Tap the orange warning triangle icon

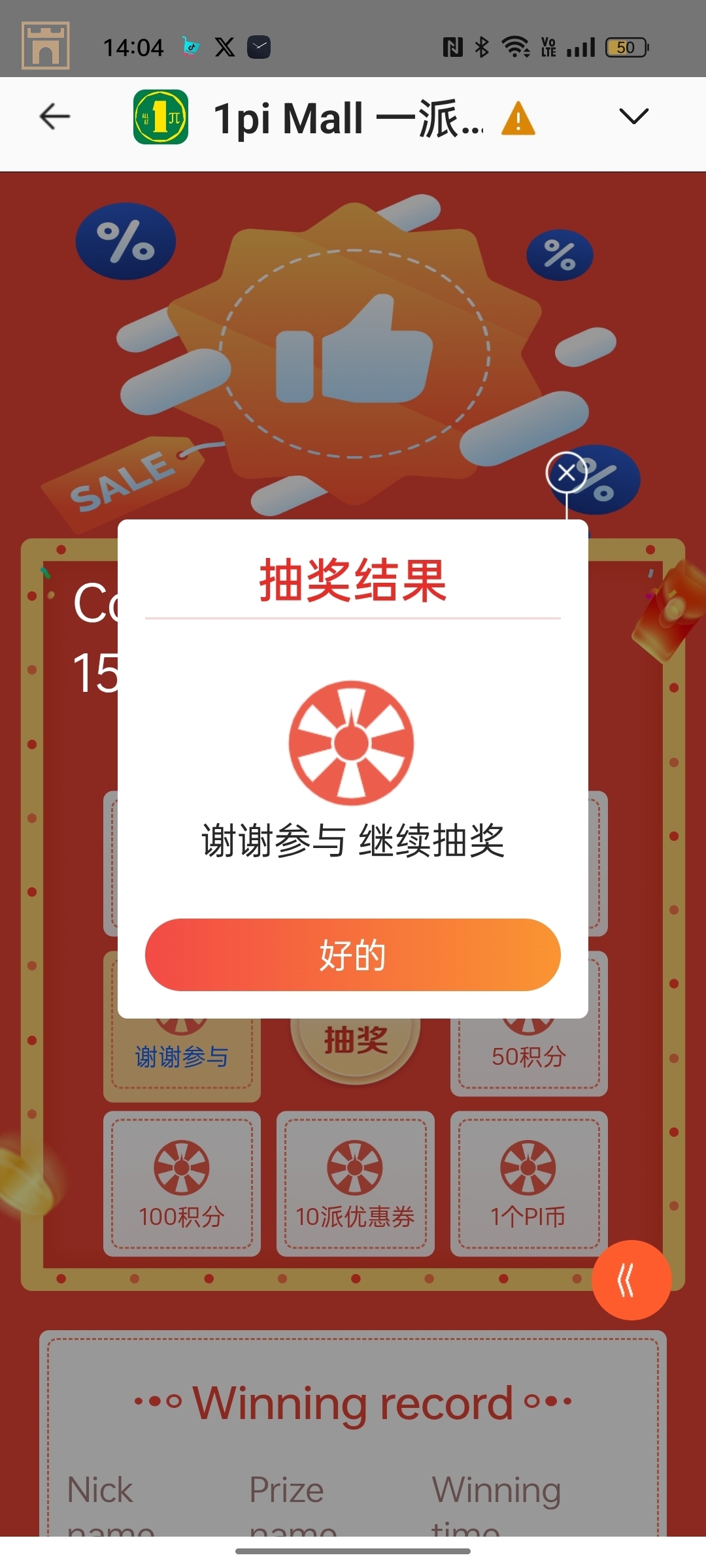tap(518, 119)
